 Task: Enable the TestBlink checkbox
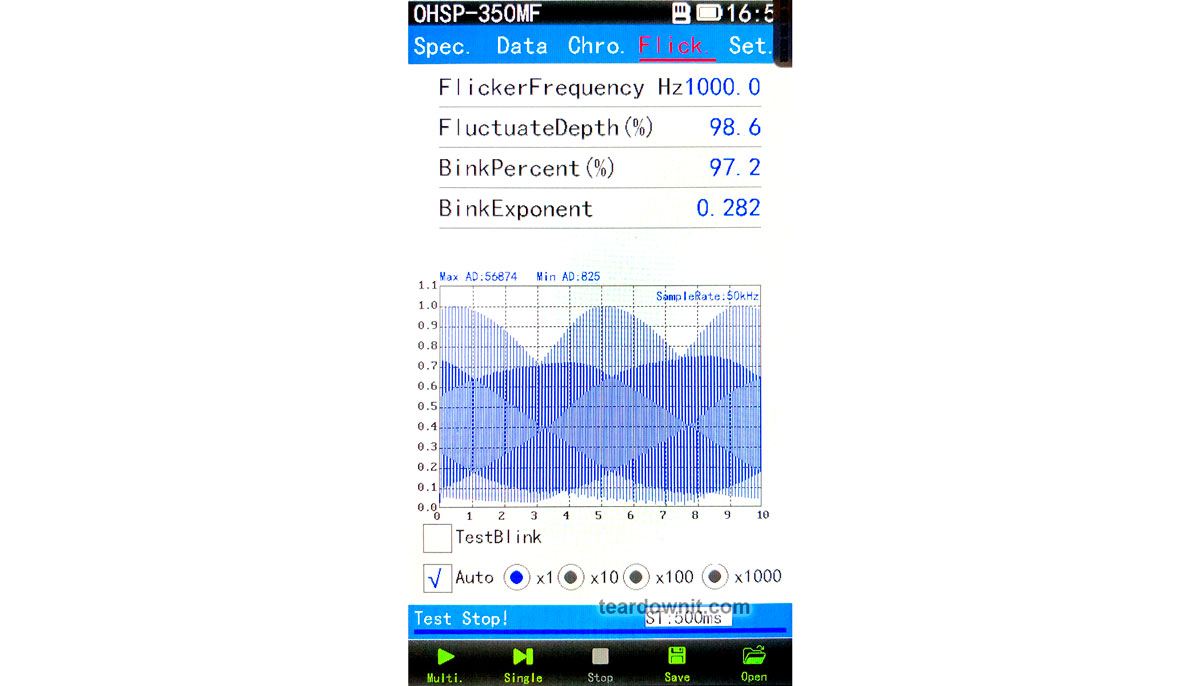437,538
